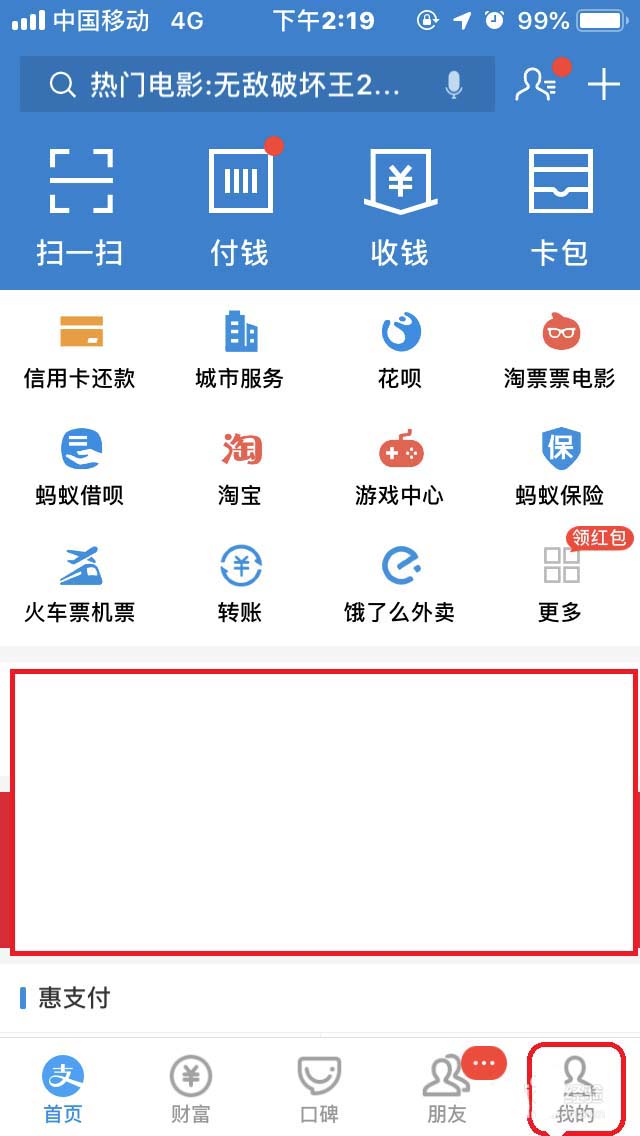Open 扫一扫 scanner

tap(80, 206)
